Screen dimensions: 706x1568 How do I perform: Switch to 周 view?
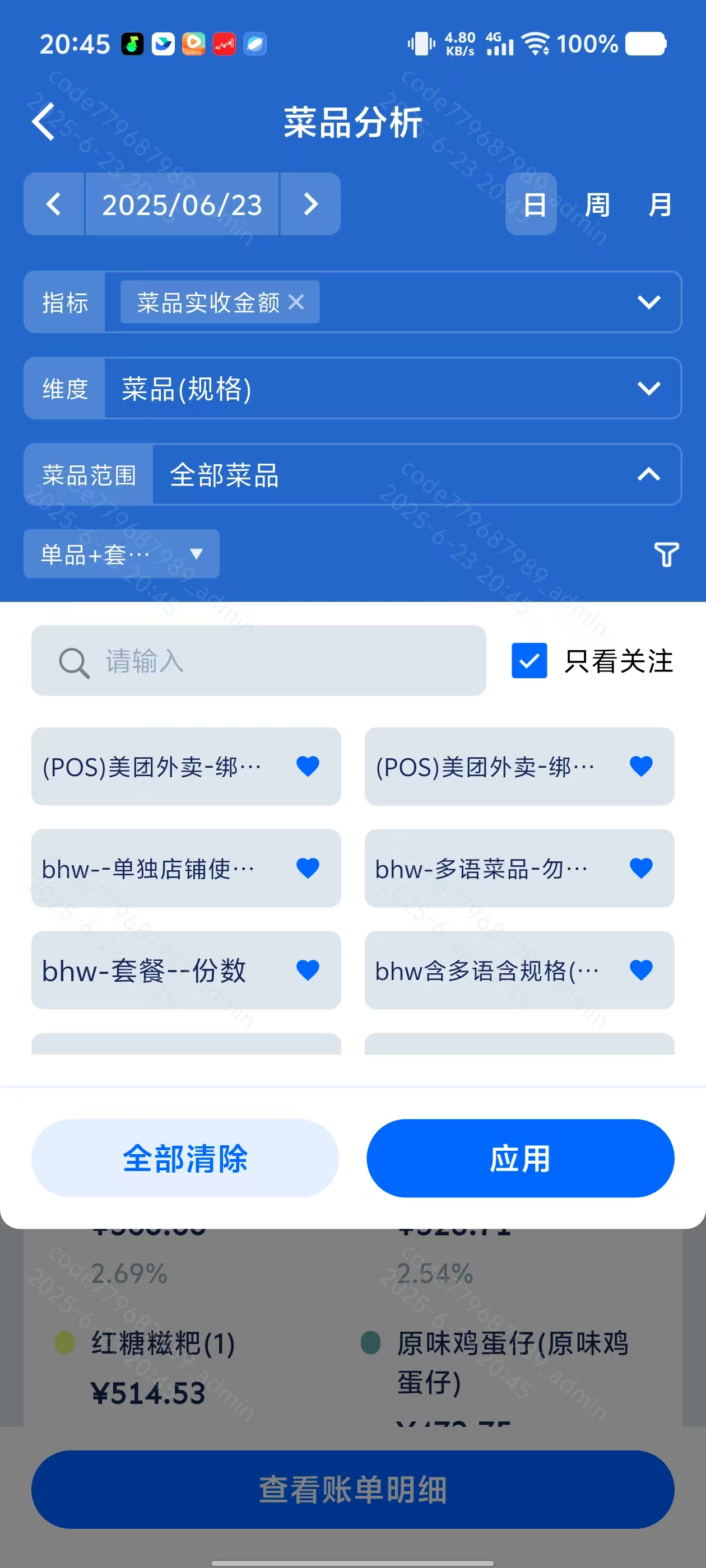tap(596, 204)
